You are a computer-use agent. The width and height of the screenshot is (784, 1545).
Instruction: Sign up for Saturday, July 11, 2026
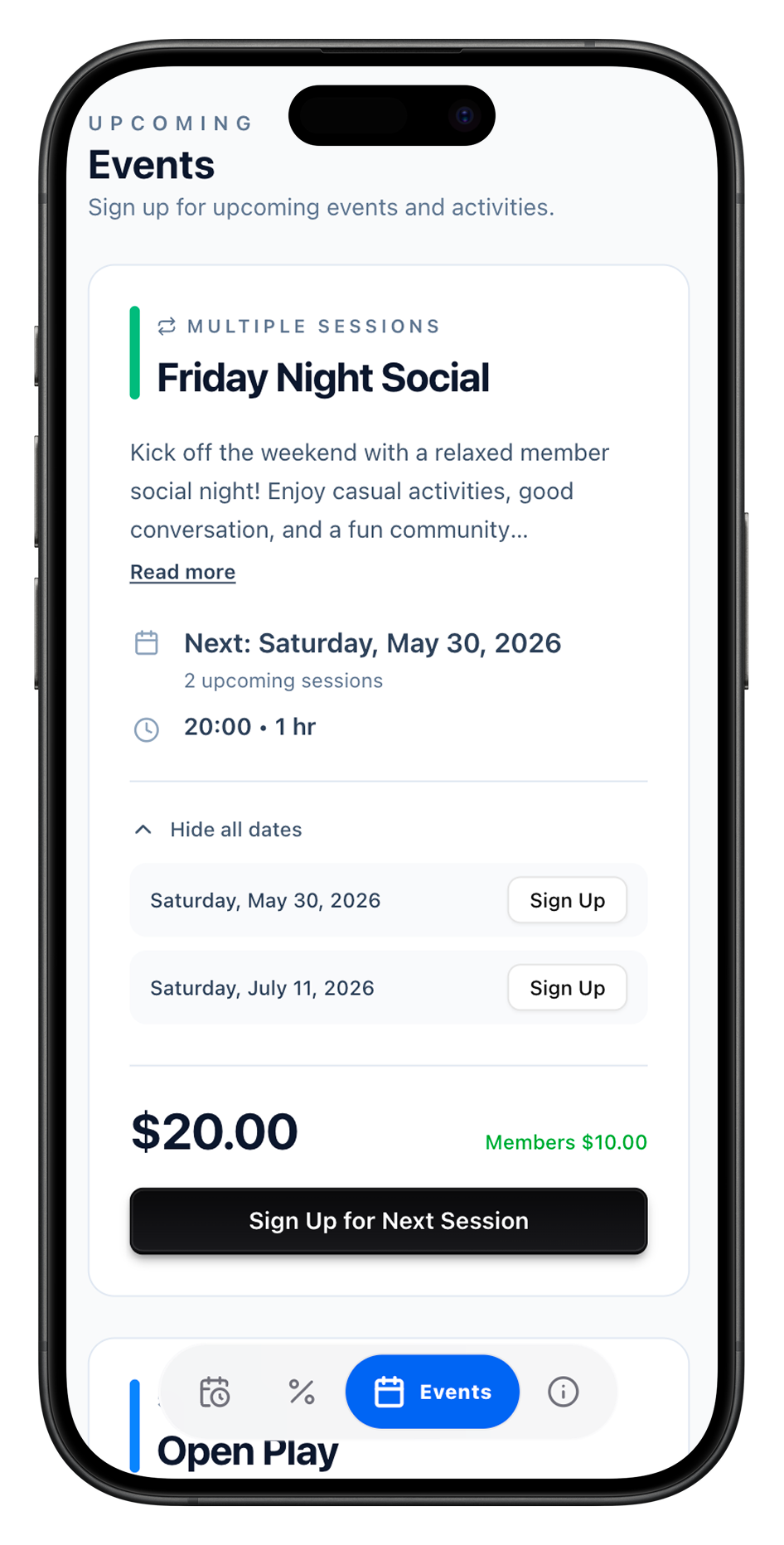pos(567,988)
